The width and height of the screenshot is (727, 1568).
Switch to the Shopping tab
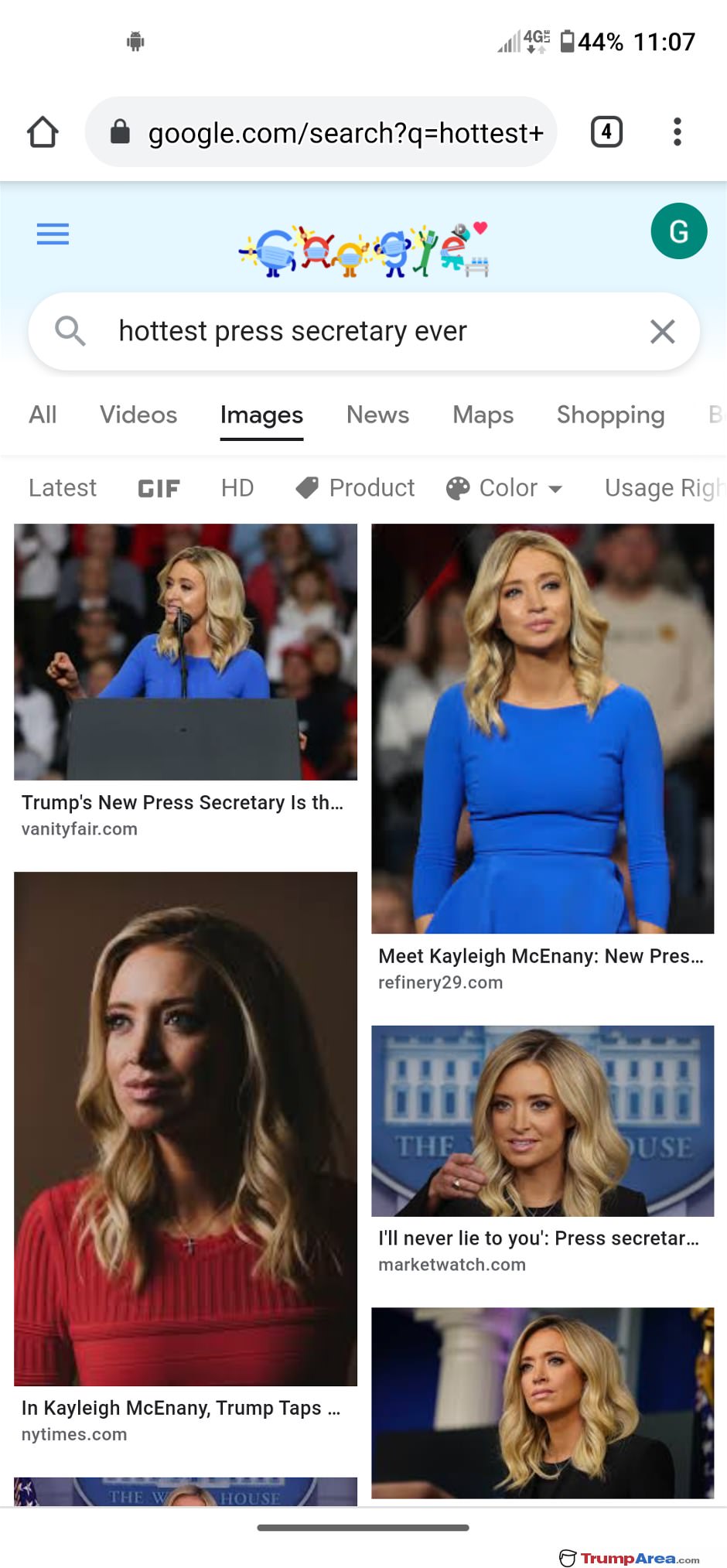tap(610, 415)
